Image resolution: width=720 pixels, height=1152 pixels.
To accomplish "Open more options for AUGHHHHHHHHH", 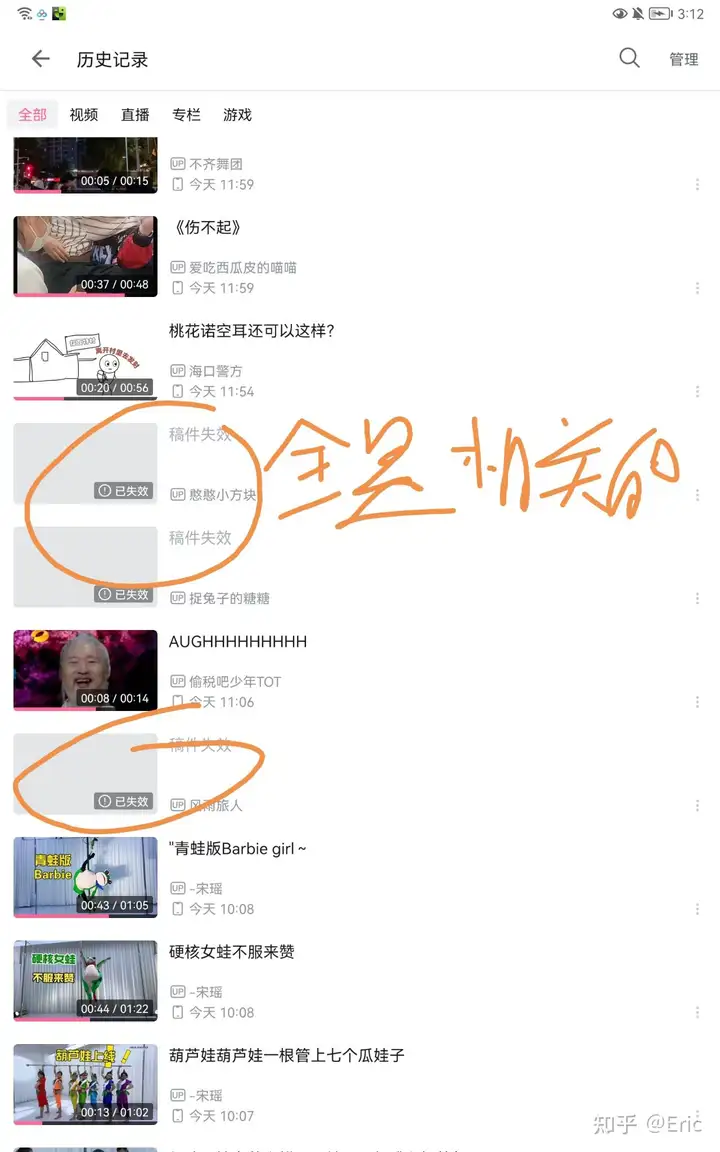I will (x=696, y=702).
